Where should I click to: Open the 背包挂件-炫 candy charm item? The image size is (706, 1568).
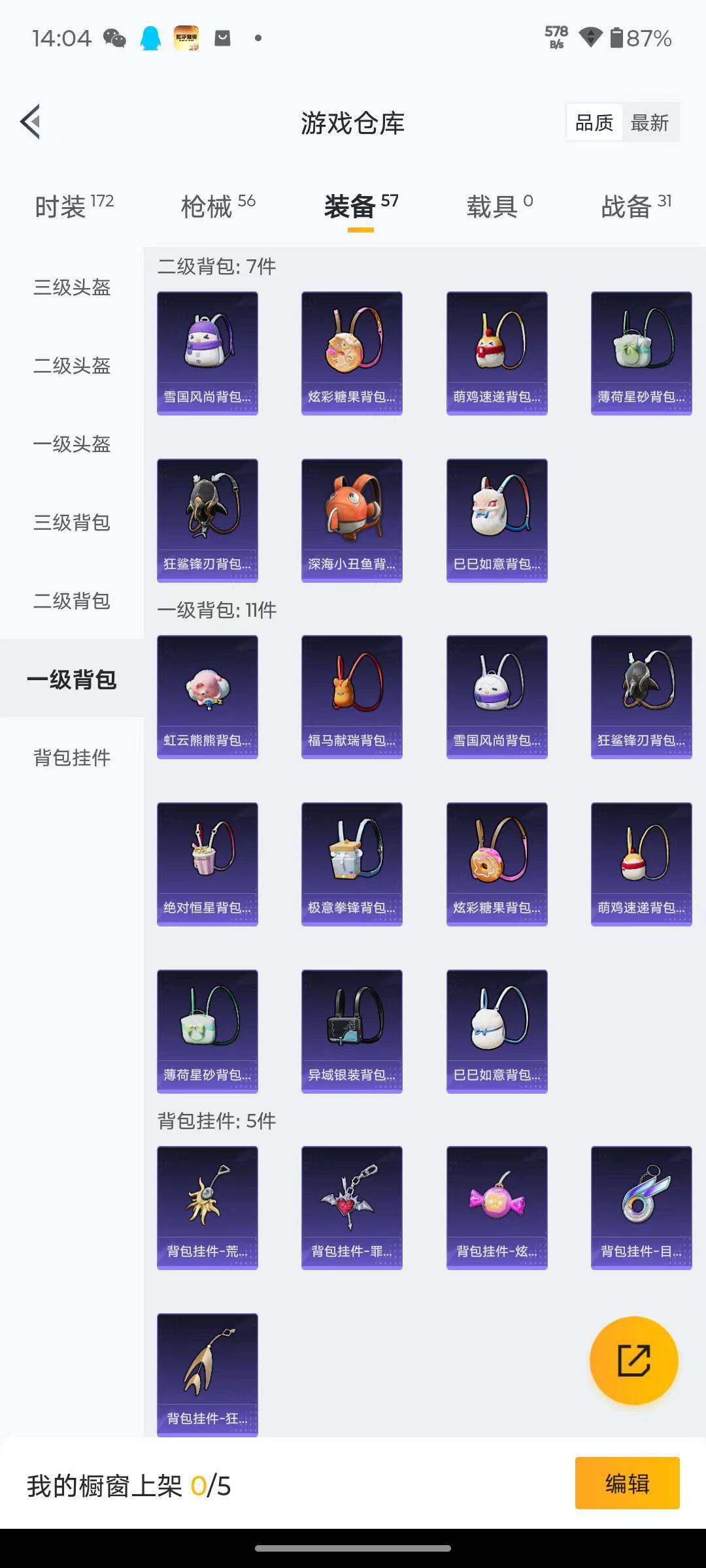[x=496, y=1207]
